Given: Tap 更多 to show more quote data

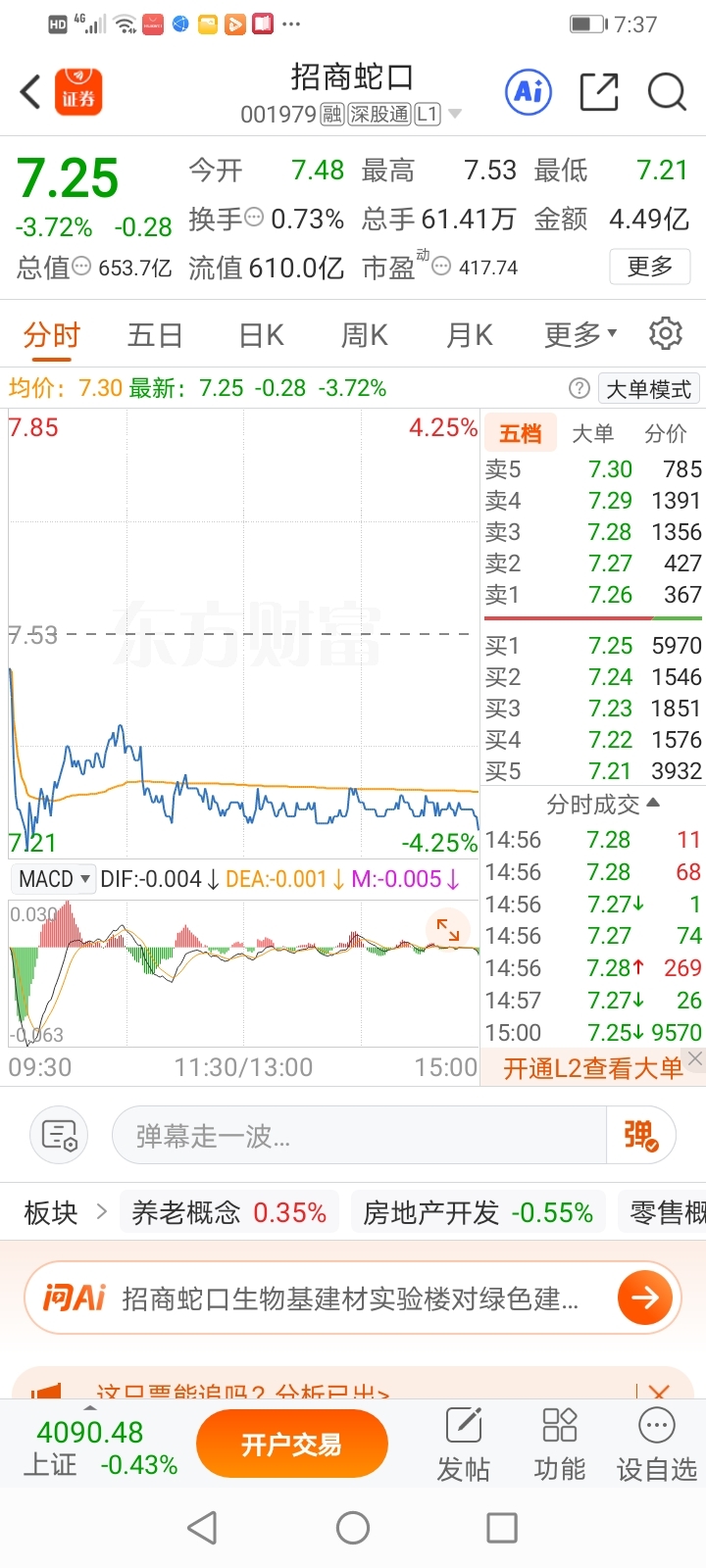Looking at the screenshot, I should point(650,266).
